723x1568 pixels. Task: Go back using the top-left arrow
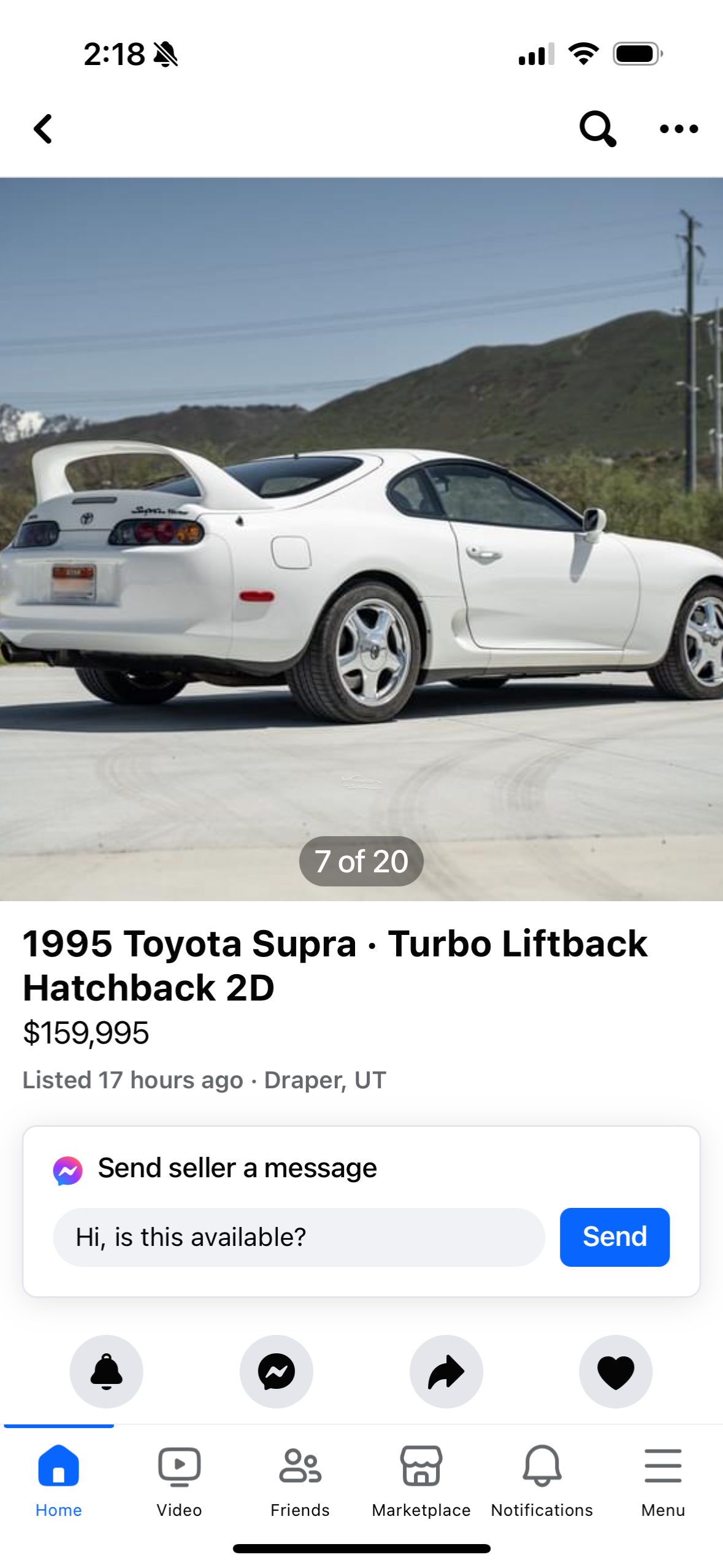pos(43,129)
